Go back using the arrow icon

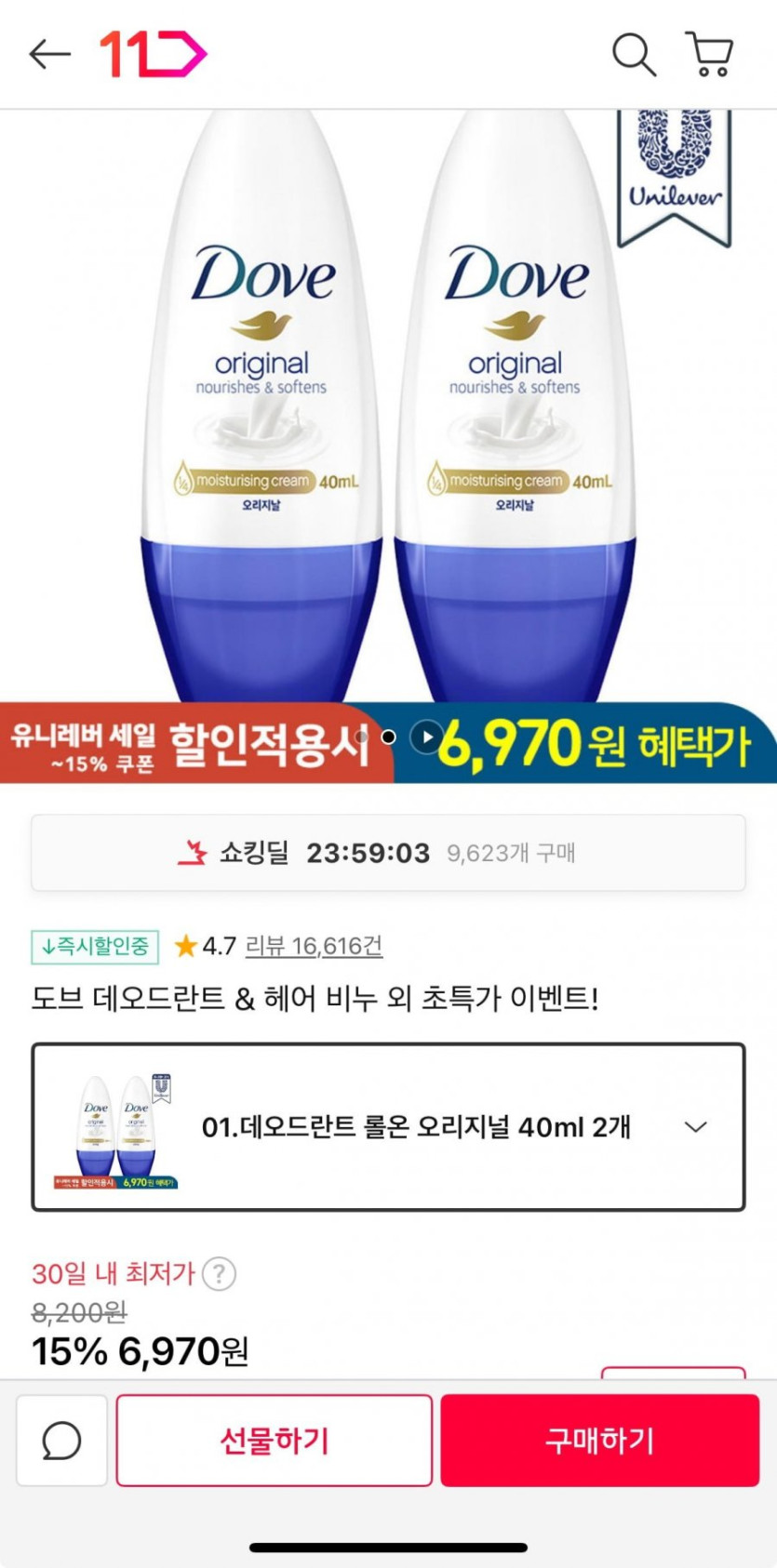point(50,55)
